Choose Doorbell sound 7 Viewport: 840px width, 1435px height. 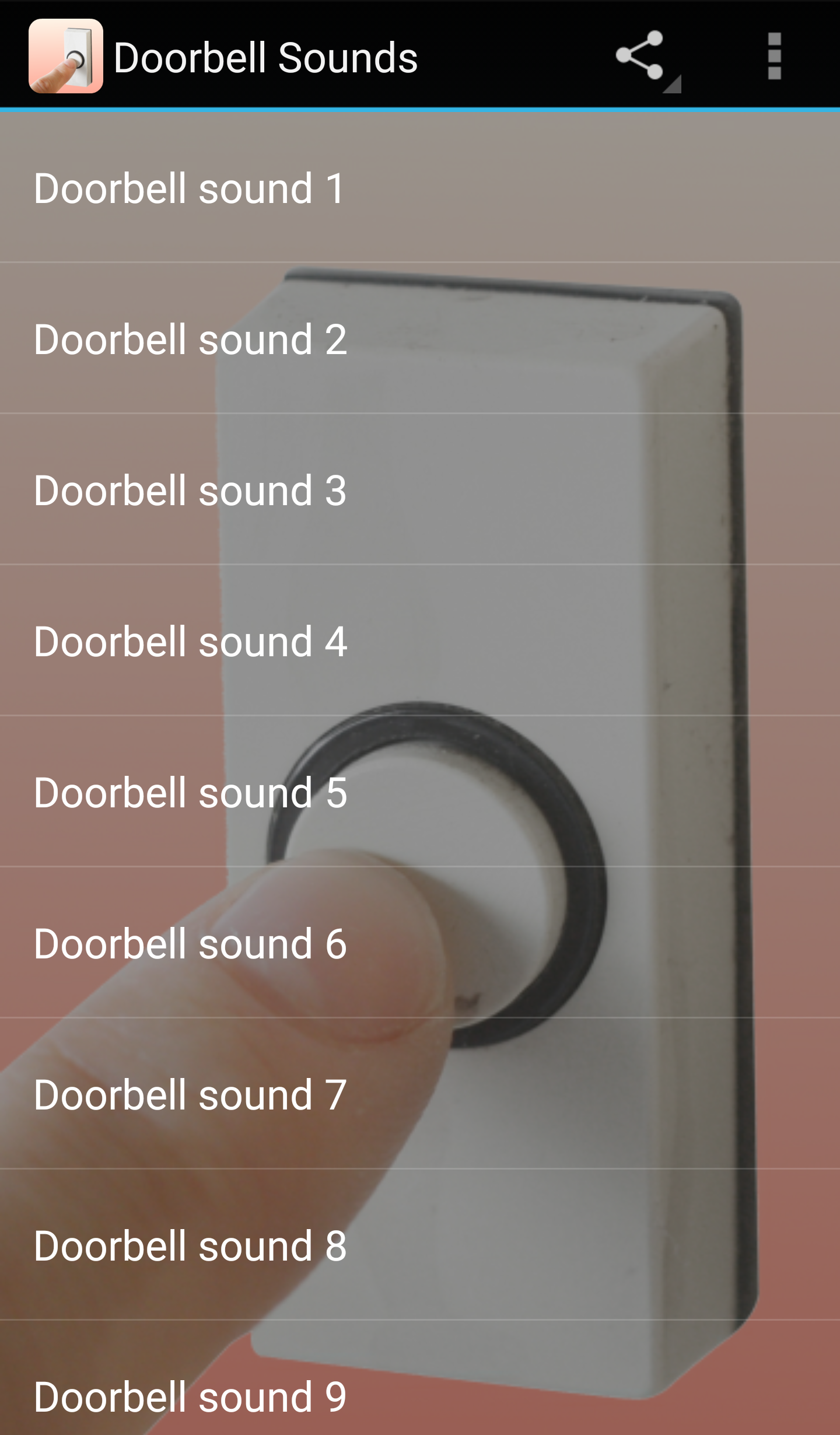pyautogui.click(x=190, y=1094)
